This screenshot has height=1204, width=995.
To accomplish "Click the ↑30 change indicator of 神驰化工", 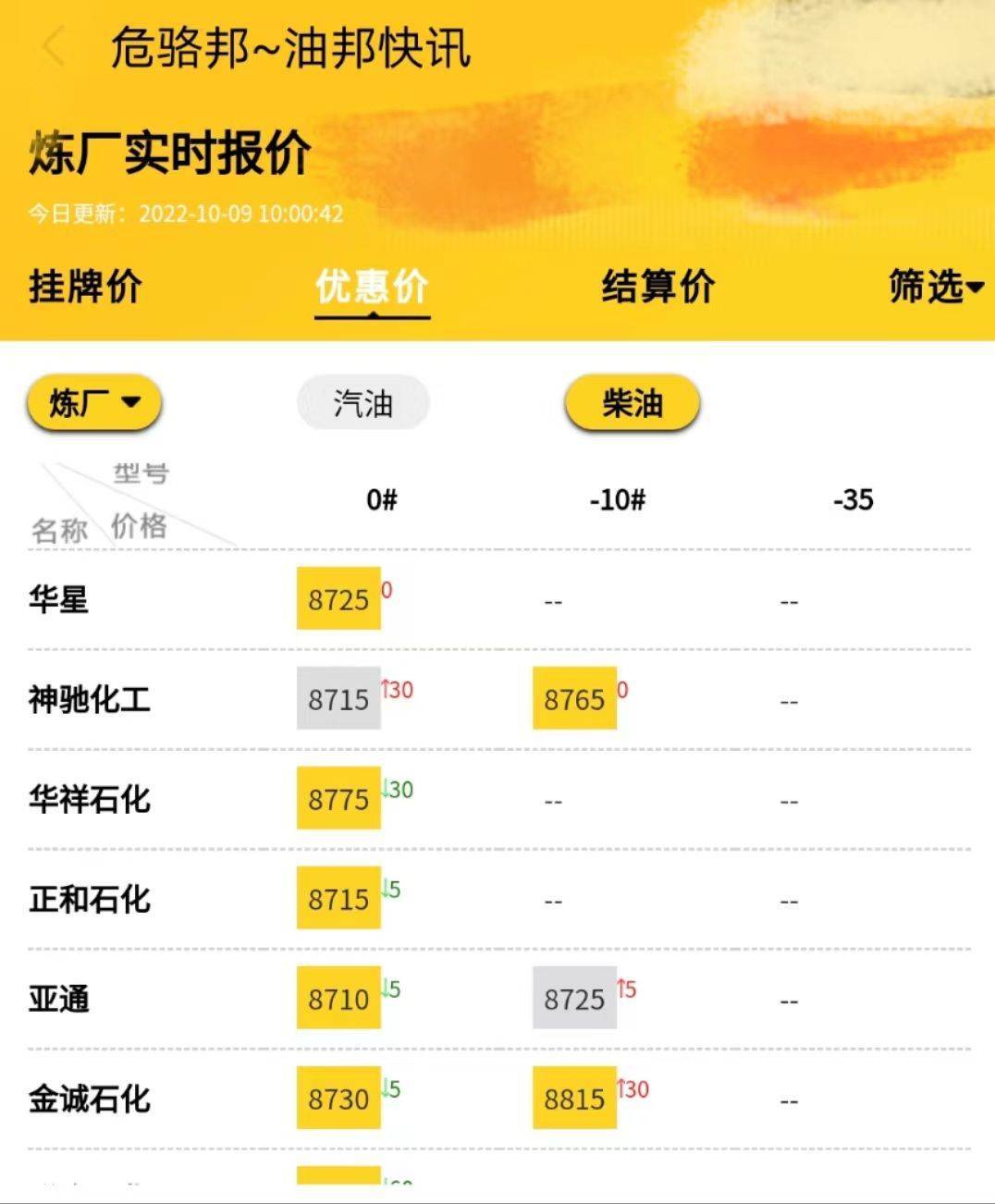I will pos(395,691).
